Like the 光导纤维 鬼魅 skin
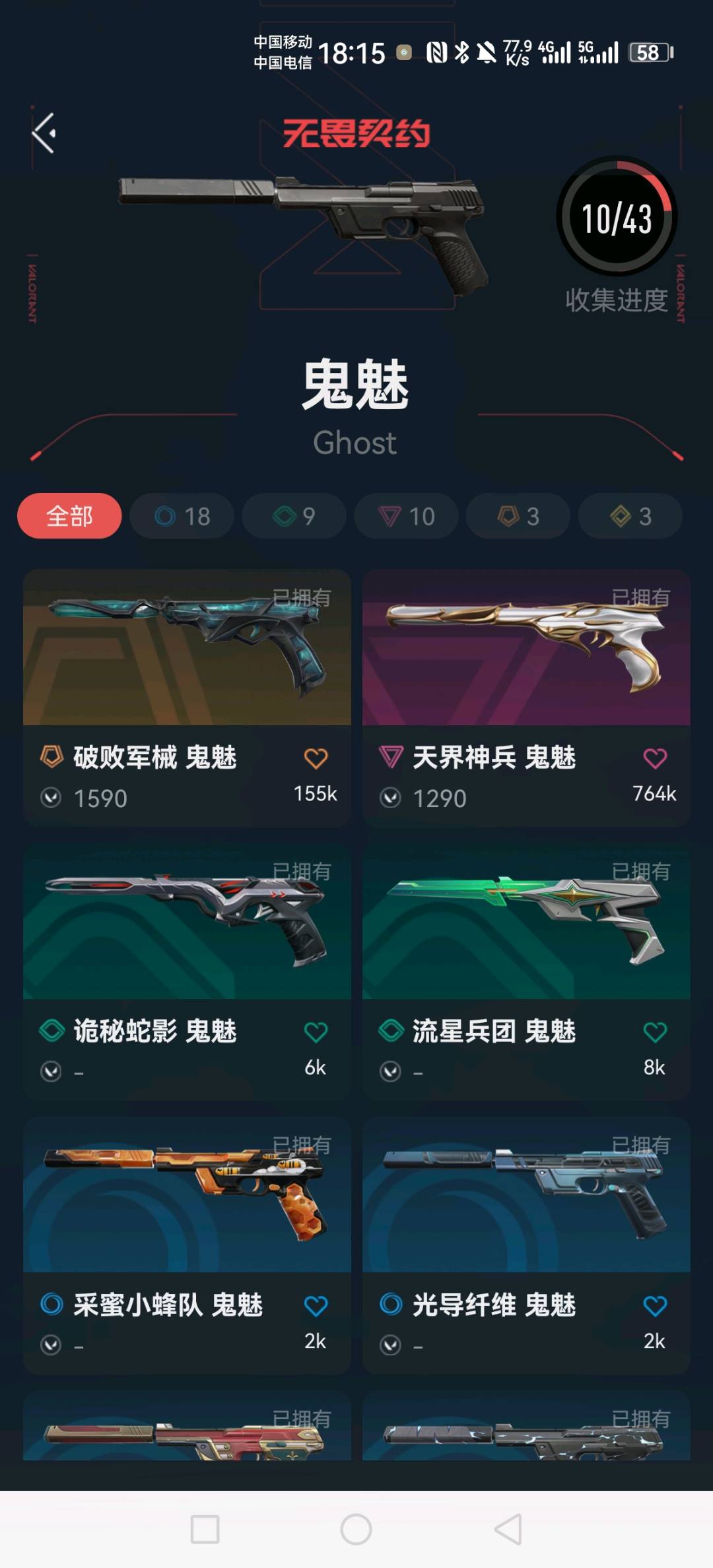Image resolution: width=713 pixels, height=1568 pixels. click(x=655, y=1305)
